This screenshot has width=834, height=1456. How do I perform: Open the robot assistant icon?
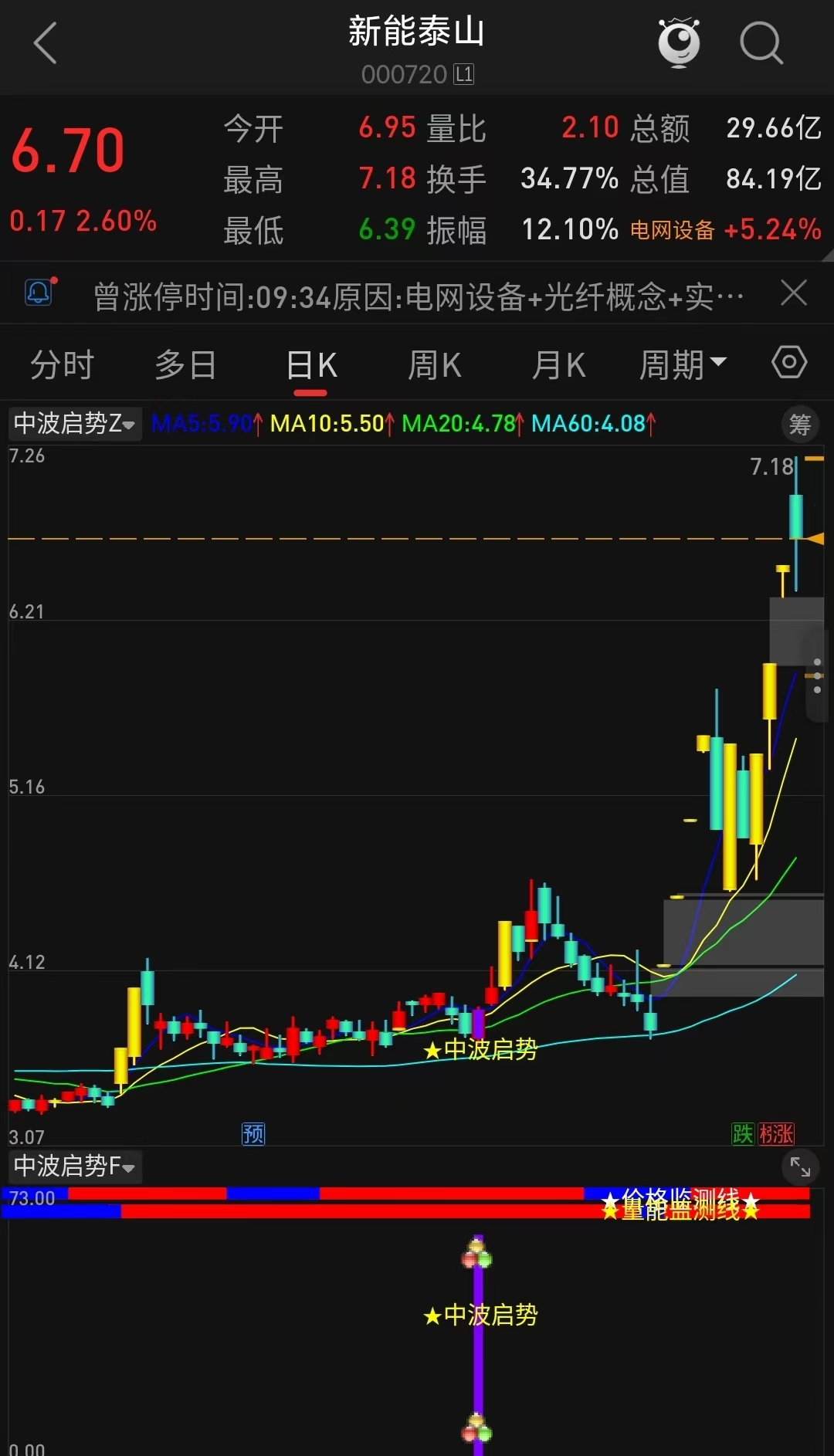pos(679,42)
